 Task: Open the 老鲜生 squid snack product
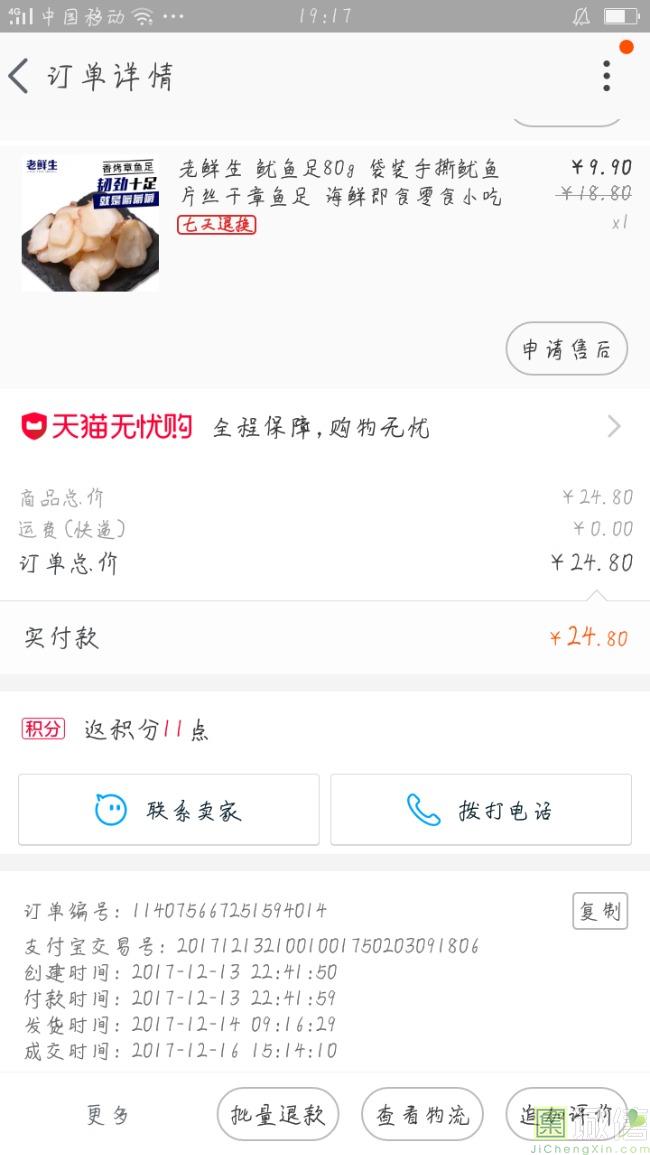[x=339, y=182]
